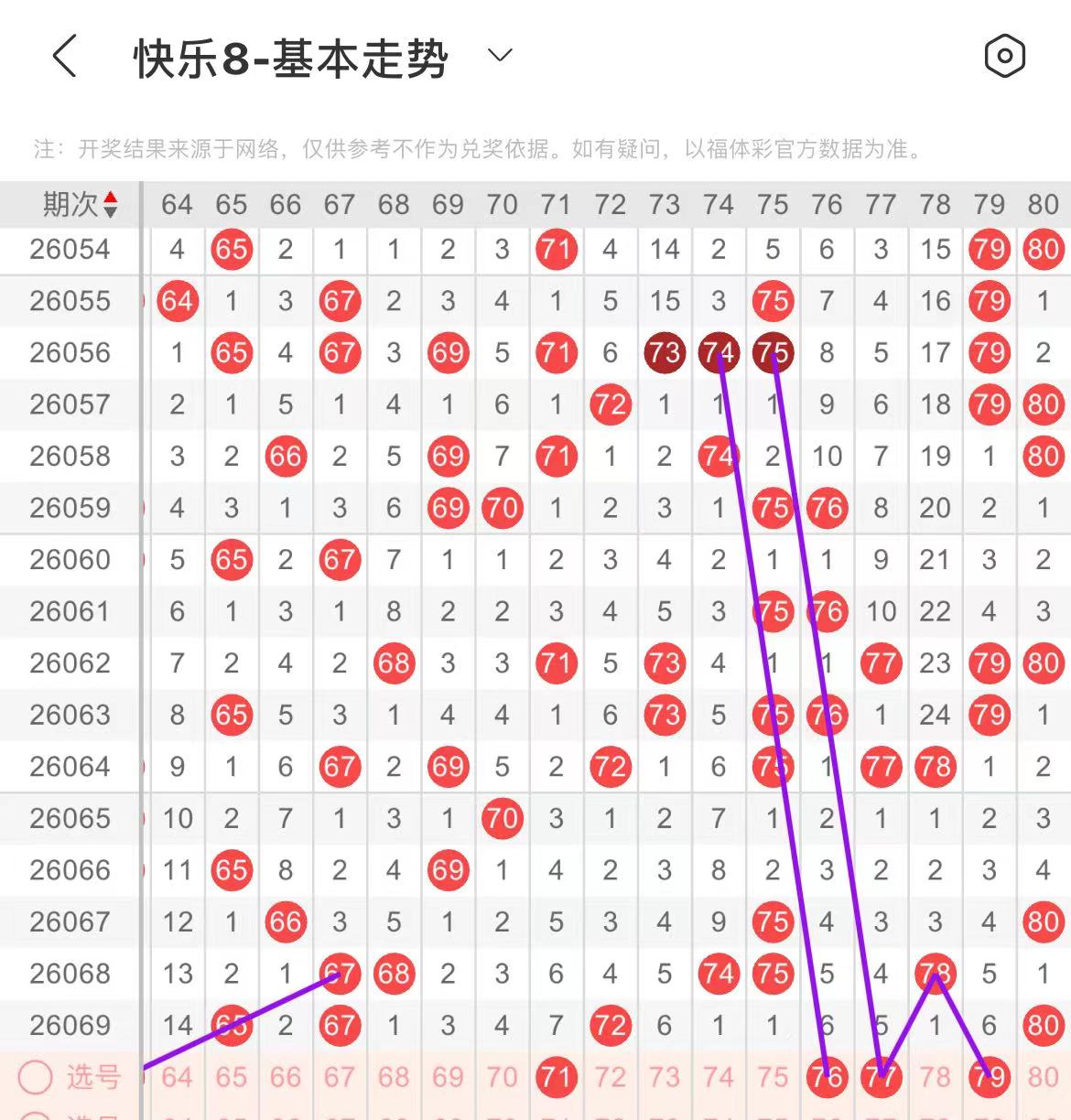The image size is (1071, 1120).
Task: Pick number 70 in the 选号 row
Action: click(502, 1078)
